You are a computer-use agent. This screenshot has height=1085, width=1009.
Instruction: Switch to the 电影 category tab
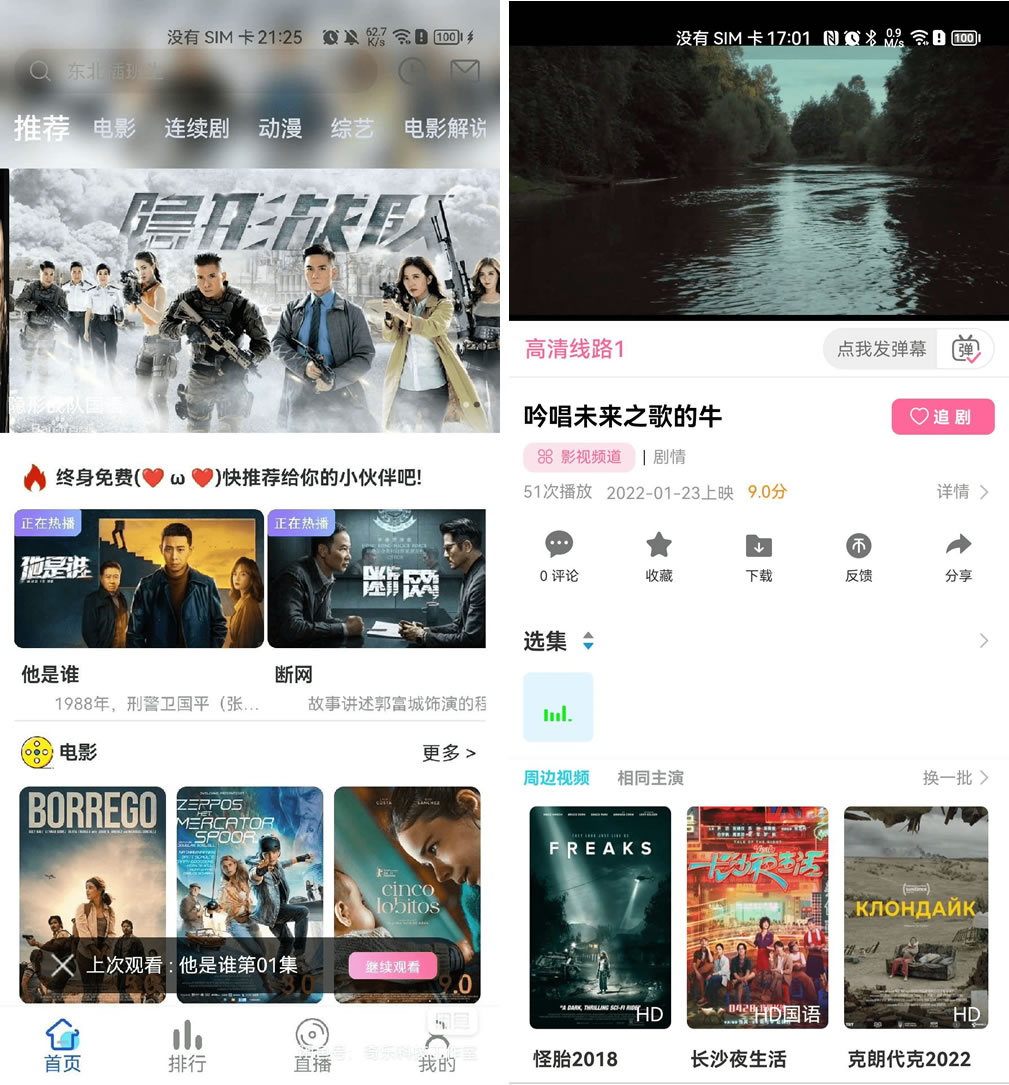tap(114, 128)
